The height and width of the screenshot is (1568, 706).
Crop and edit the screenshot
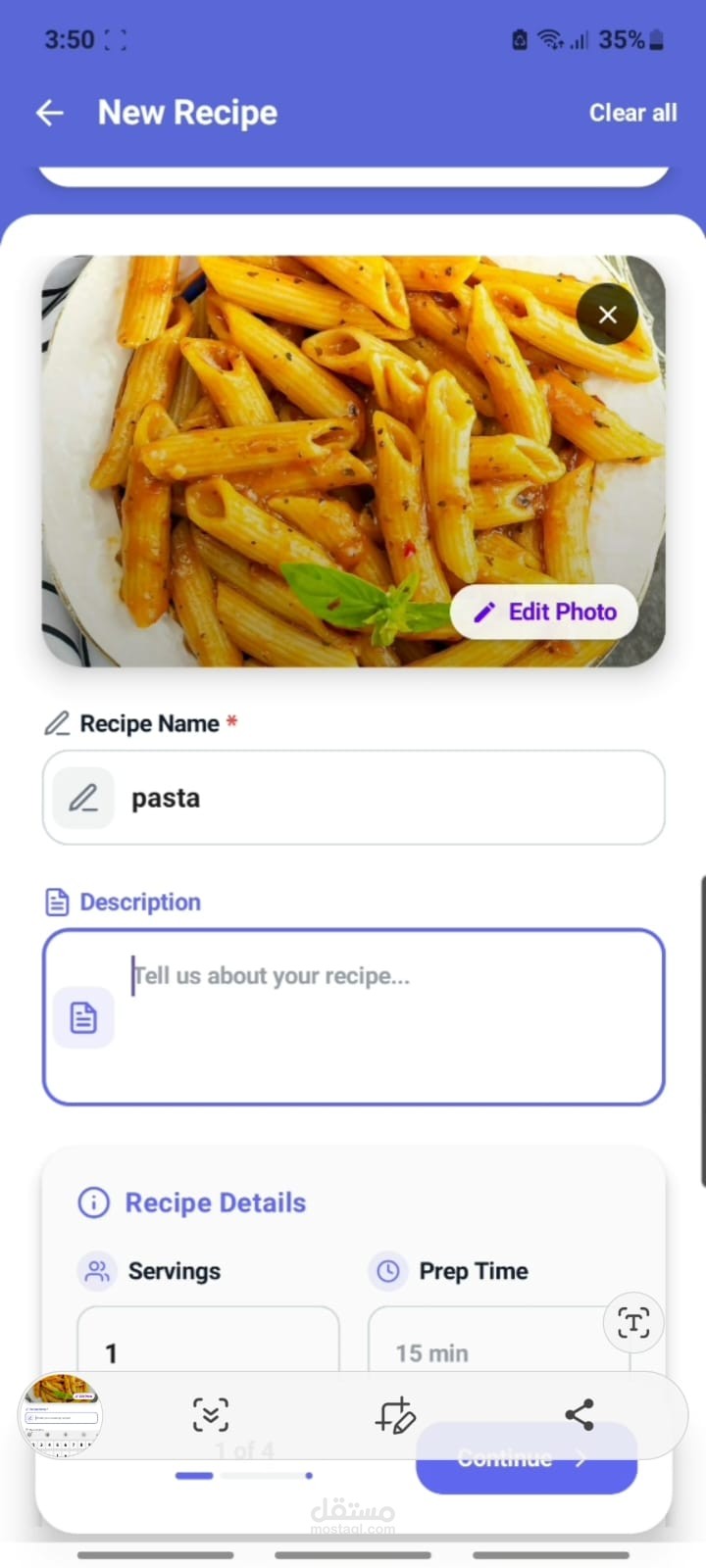pos(395,1415)
